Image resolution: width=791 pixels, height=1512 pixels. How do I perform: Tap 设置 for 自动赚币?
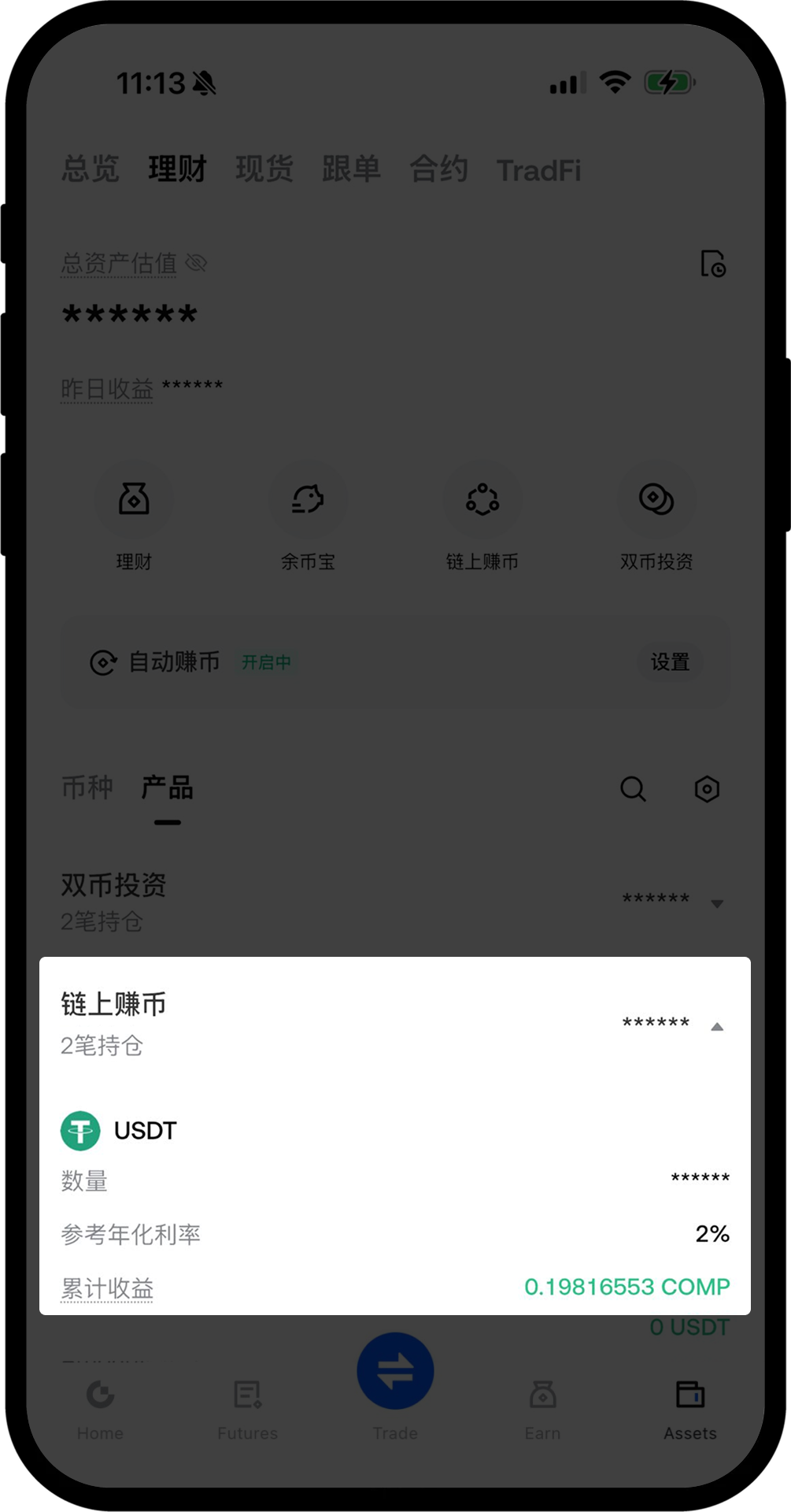tap(670, 662)
